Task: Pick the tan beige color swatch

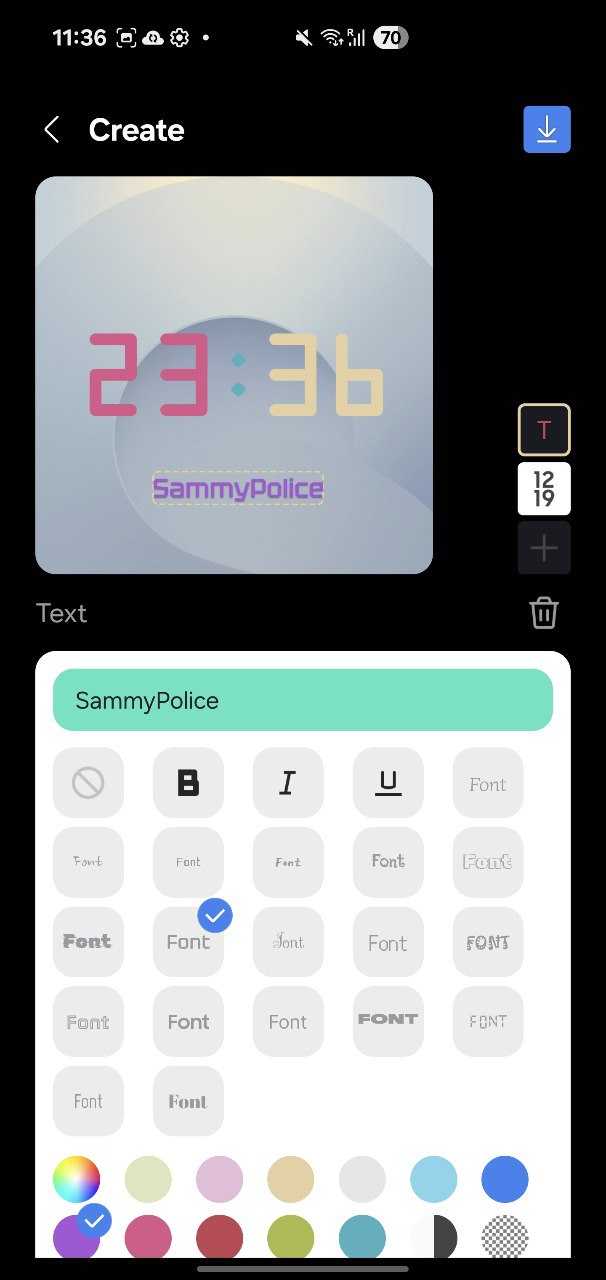Action: click(x=291, y=1179)
